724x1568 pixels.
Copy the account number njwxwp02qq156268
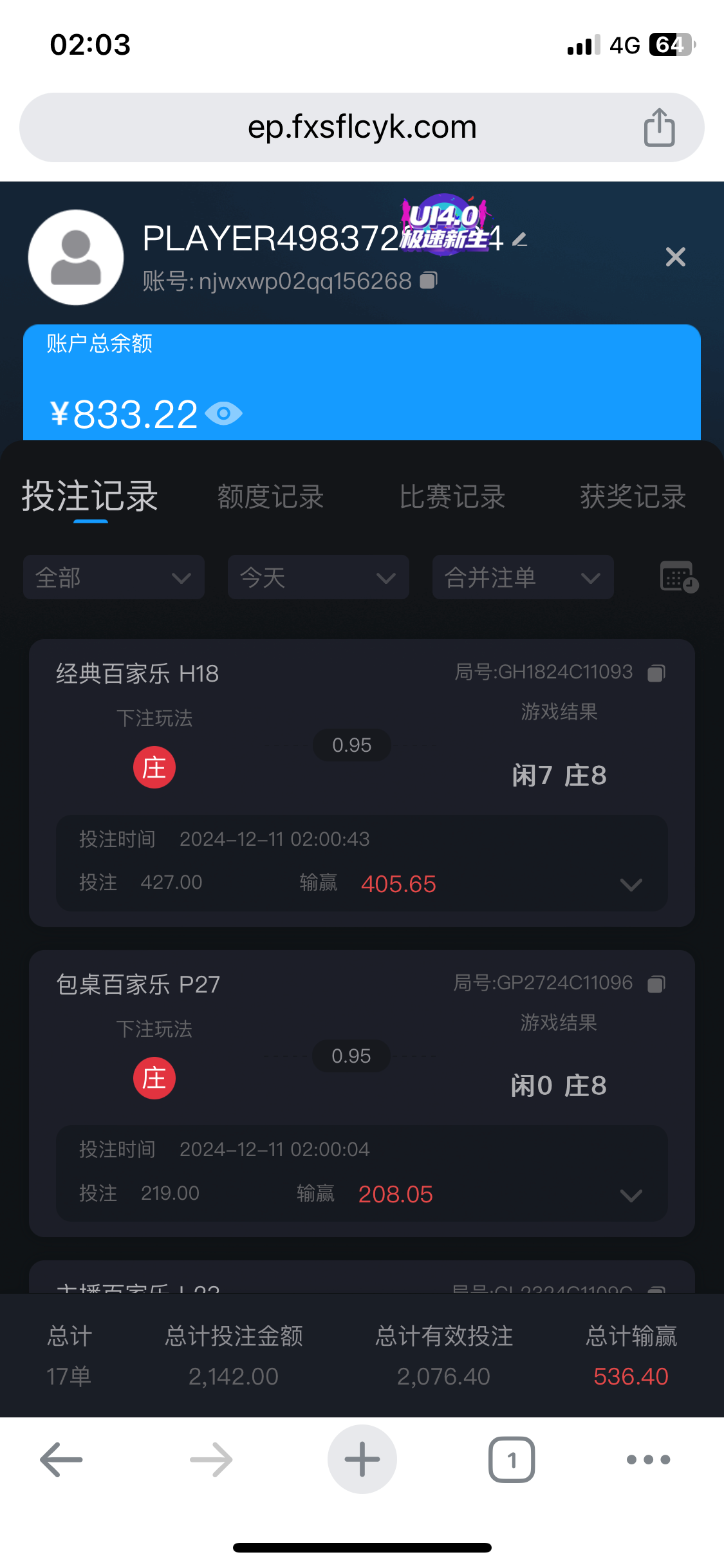[x=429, y=280]
